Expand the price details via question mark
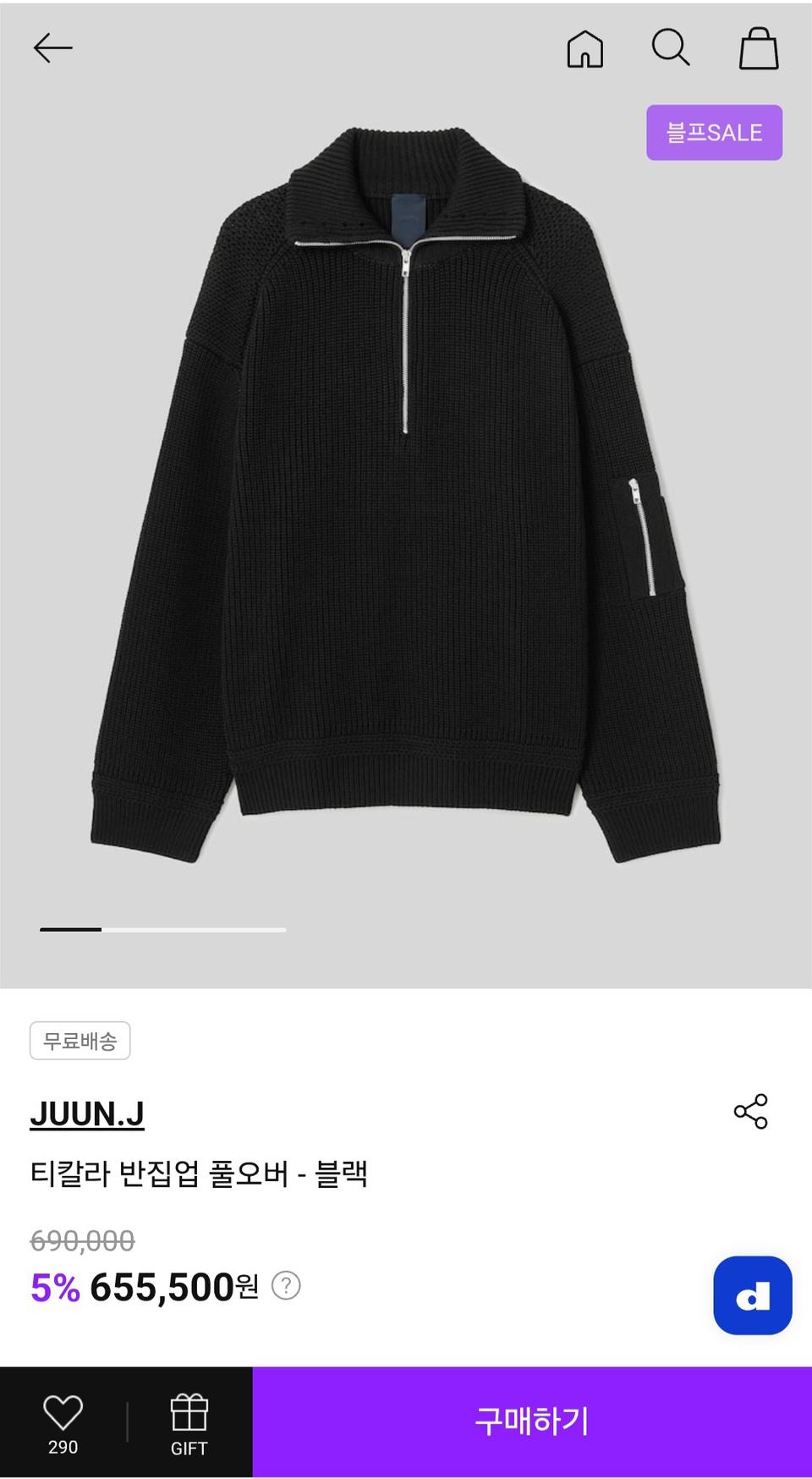Viewport: 812px width, 1479px height. [x=285, y=1287]
